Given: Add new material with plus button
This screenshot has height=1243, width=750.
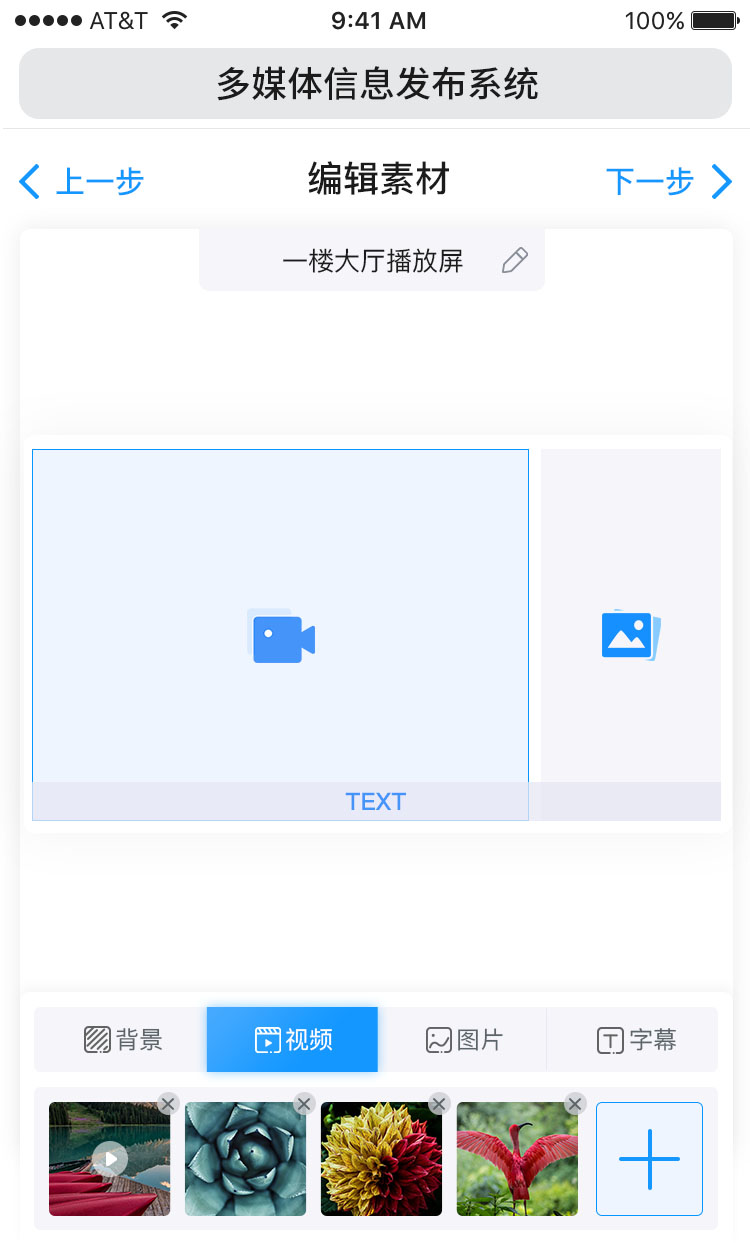Looking at the screenshot, I should 649,1159.
